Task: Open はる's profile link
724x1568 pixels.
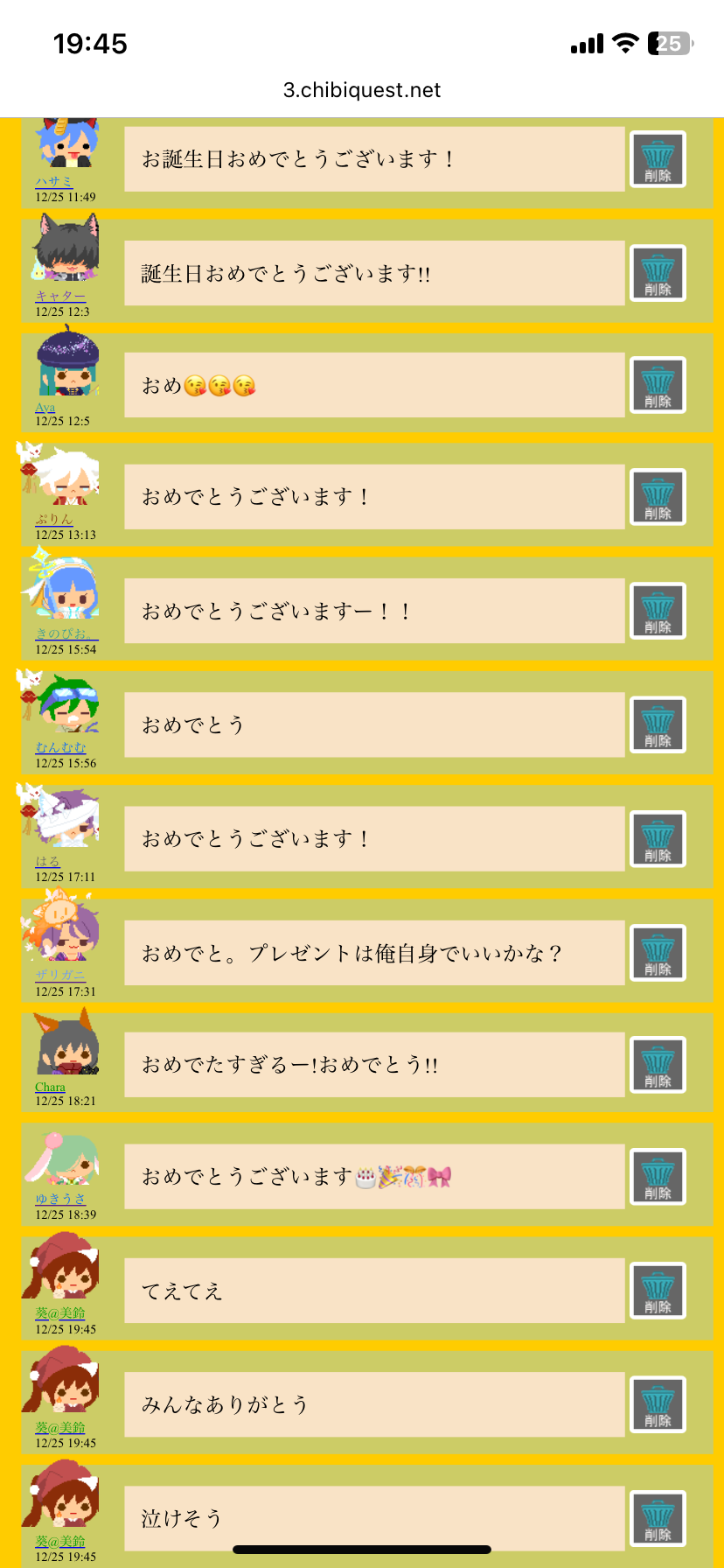Action: 47,862
